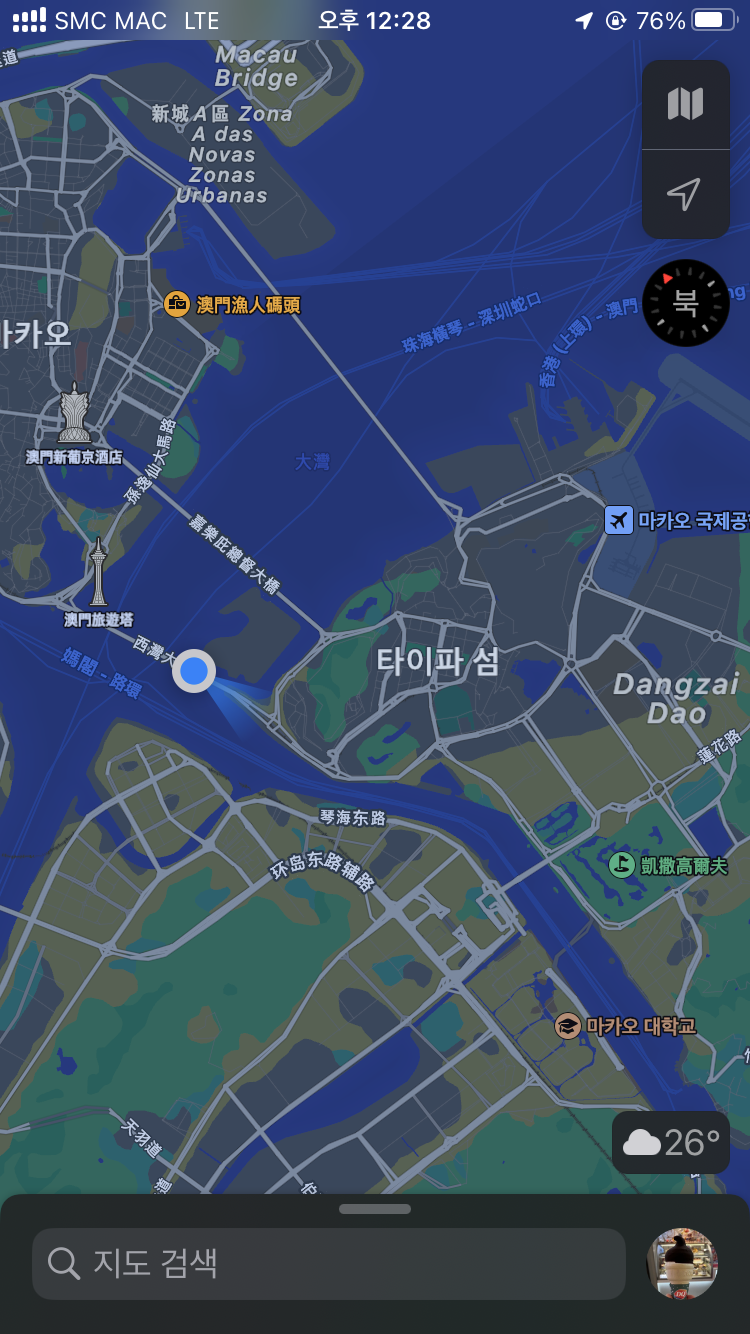The height and width of the screenshot is (1334, 750).
Task: Tap the compass showing 북 orientation
Action: tap(686, 302)
